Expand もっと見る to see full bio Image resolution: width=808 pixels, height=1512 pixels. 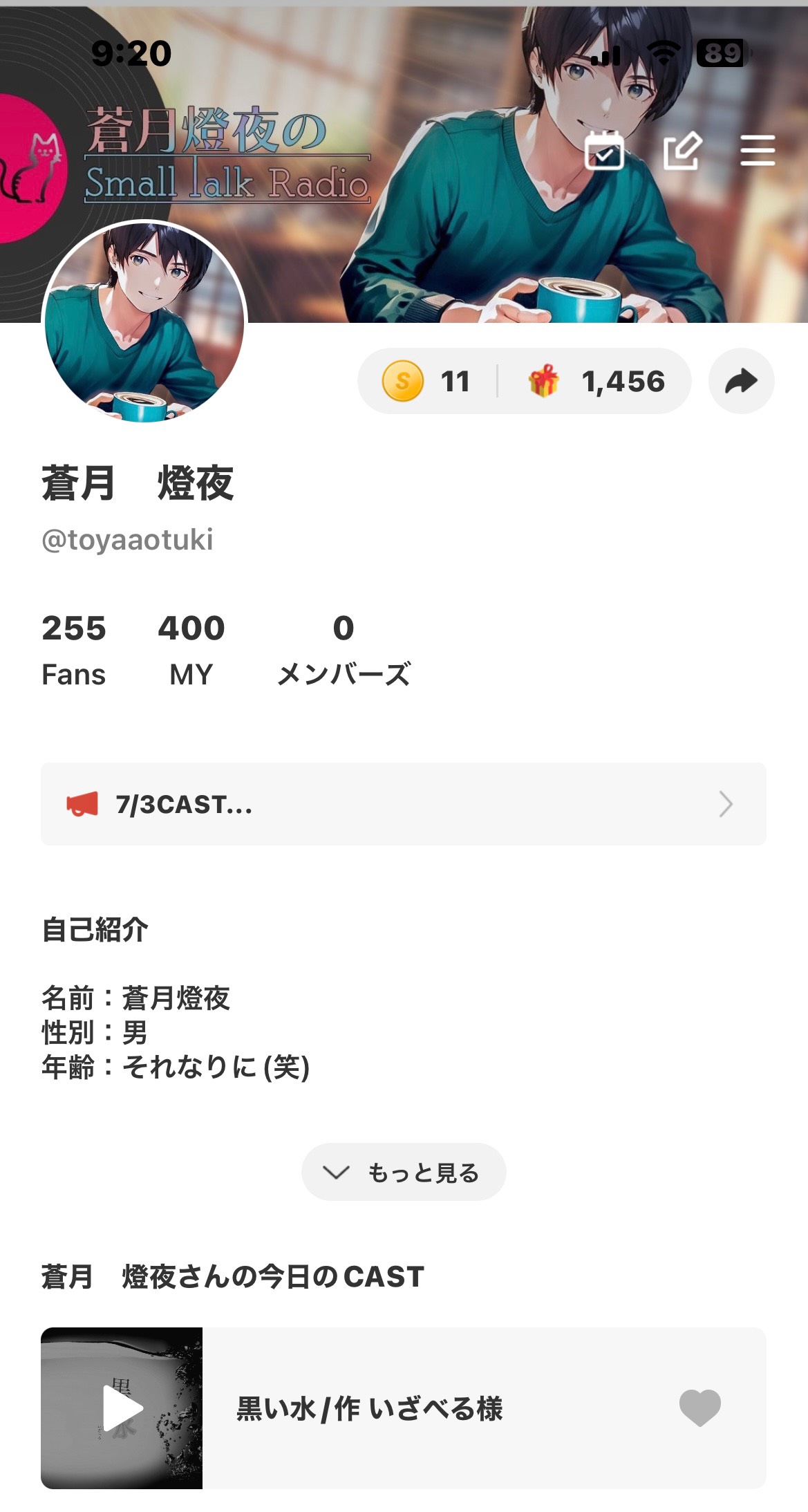(404, 1171)
